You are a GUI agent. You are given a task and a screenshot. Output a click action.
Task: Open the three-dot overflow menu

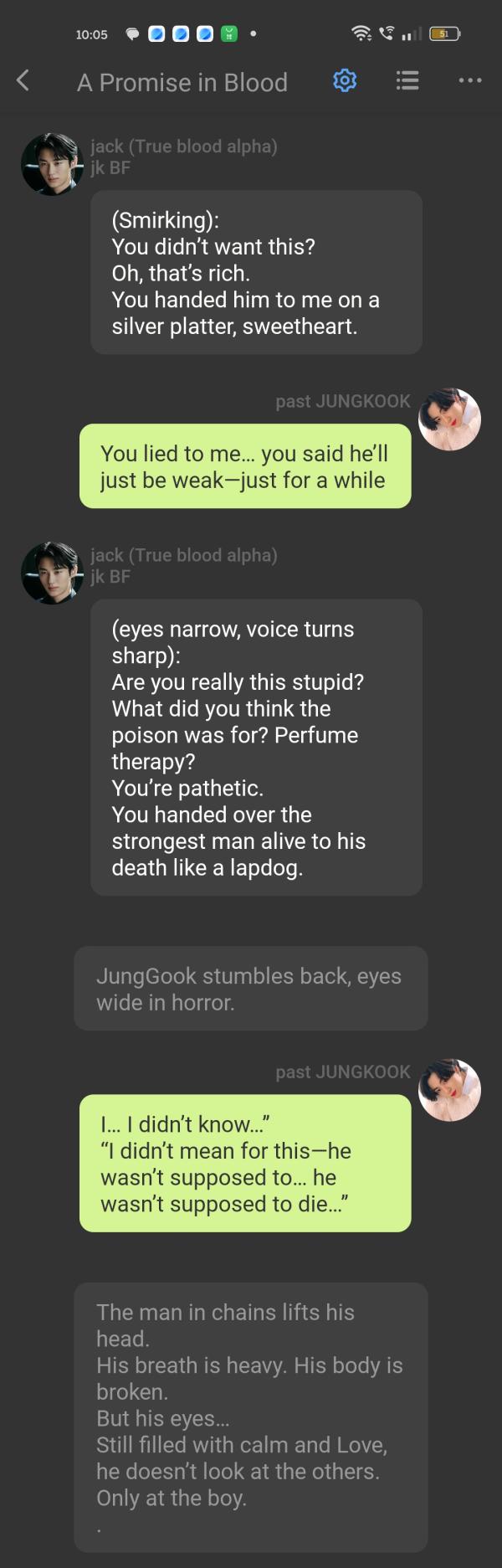[x=470, y=81]
